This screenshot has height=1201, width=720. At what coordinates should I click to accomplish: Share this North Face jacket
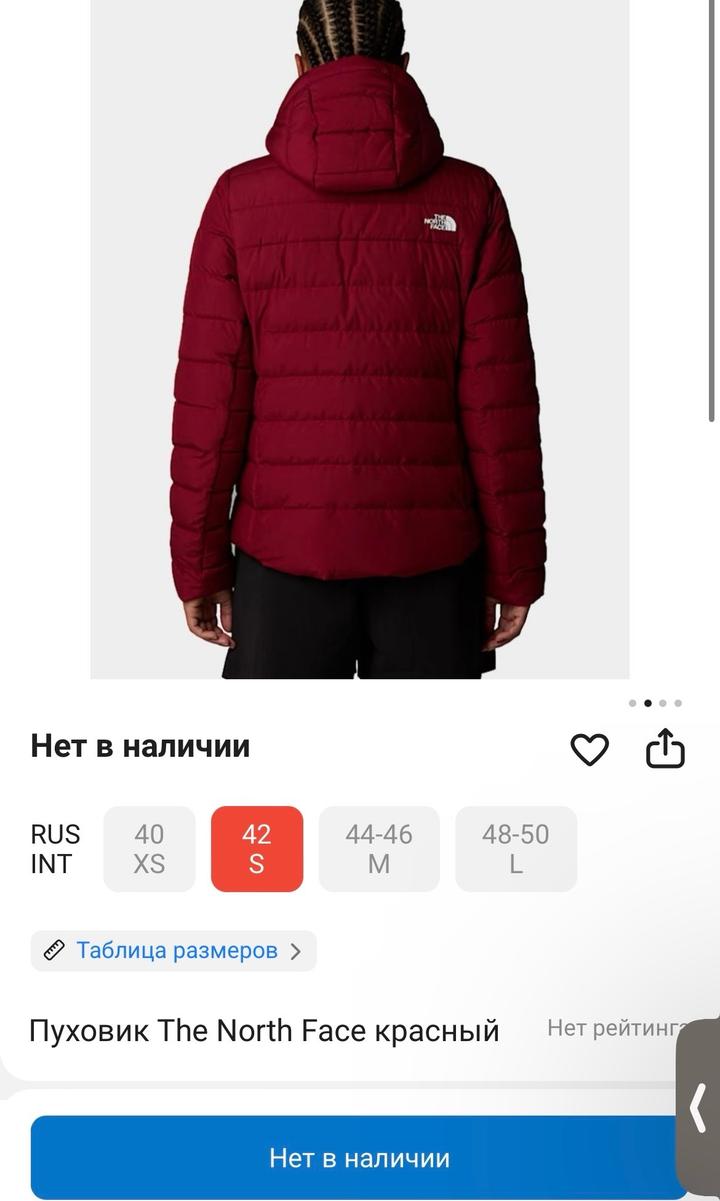coord(665,749)
